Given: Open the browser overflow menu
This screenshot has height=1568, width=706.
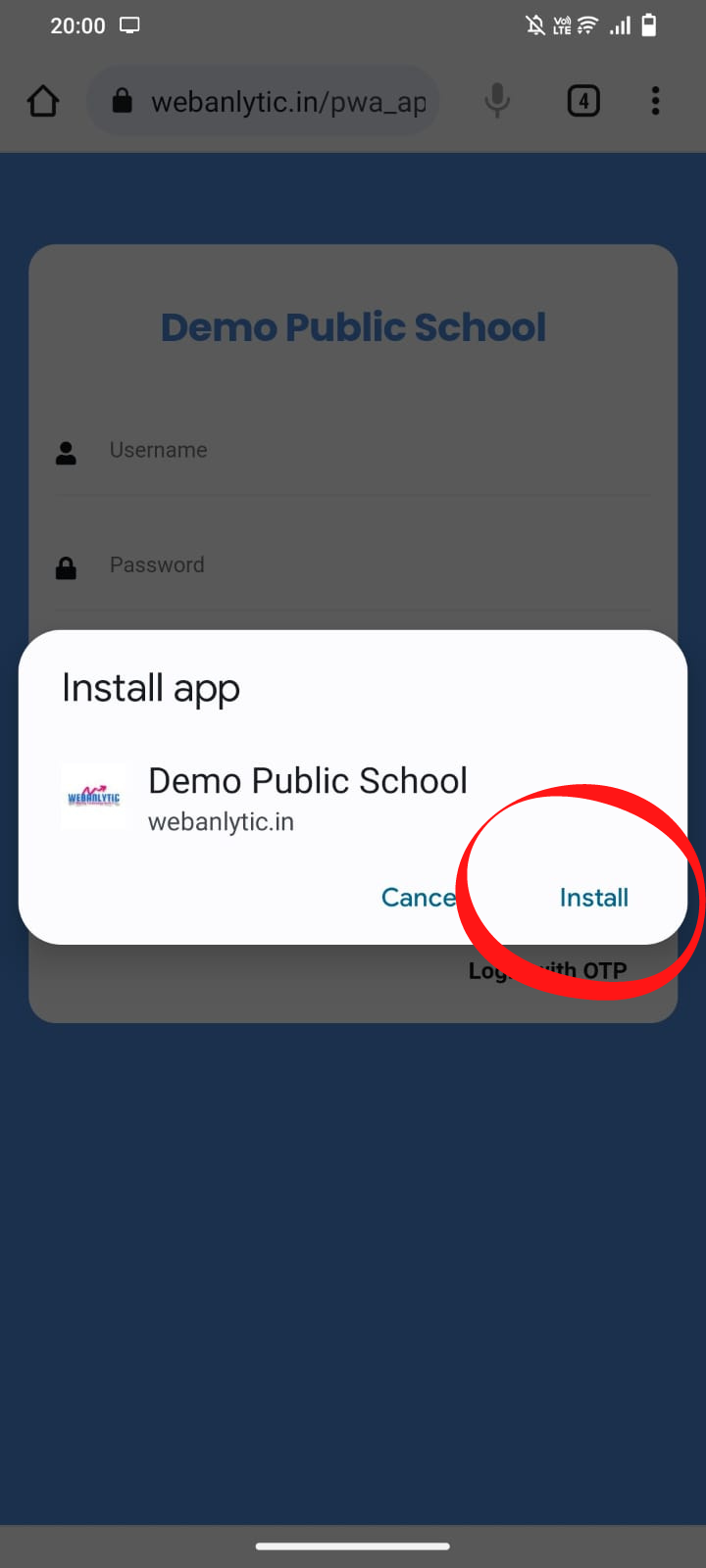Looking at the screenshot, I should pyautogui.click(x=655, y=101).
